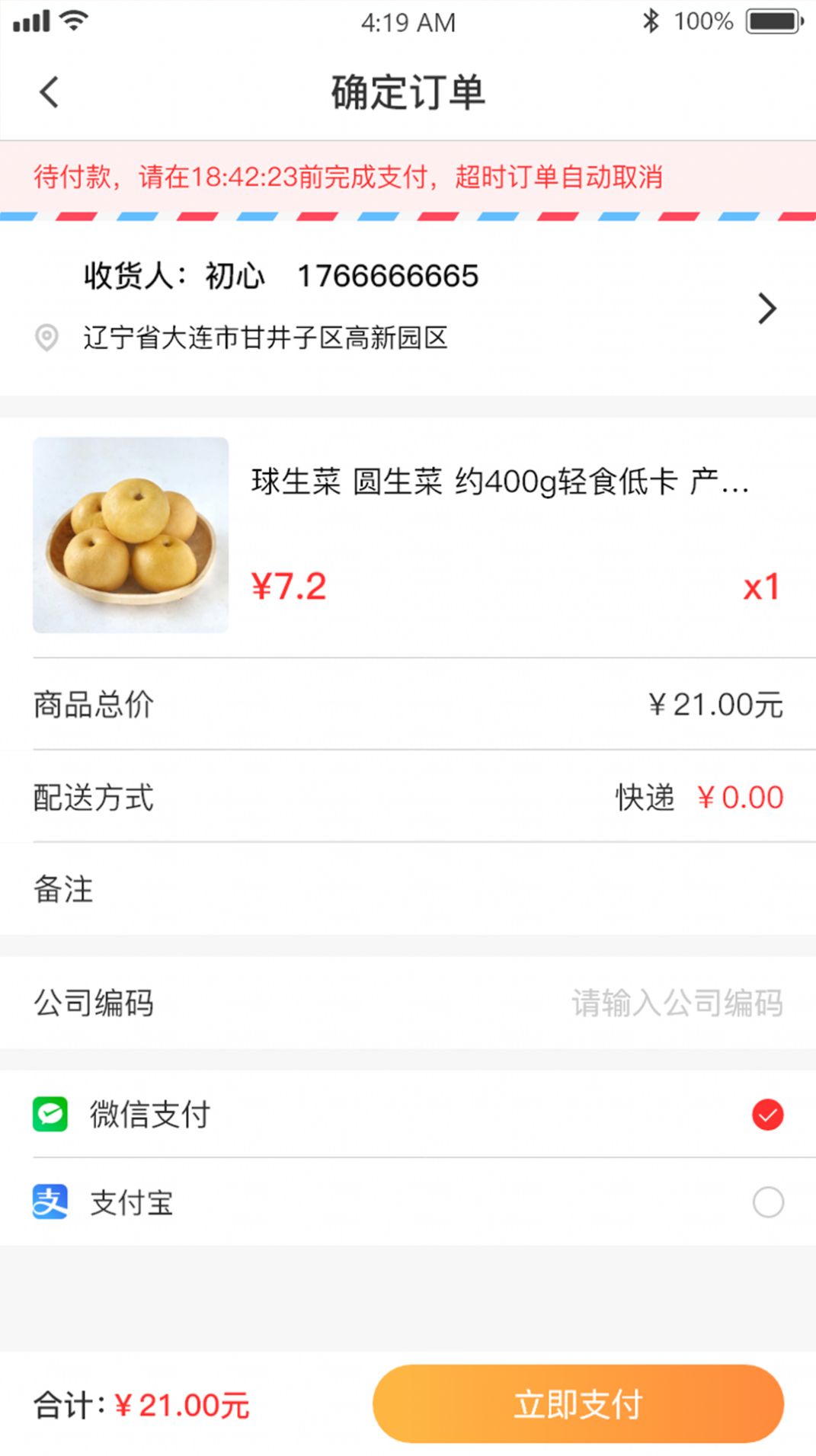This screenshot has width=816, height=1456.
Task: Deselect the checked WeChat Pay option
Action: click(766, 1114)
